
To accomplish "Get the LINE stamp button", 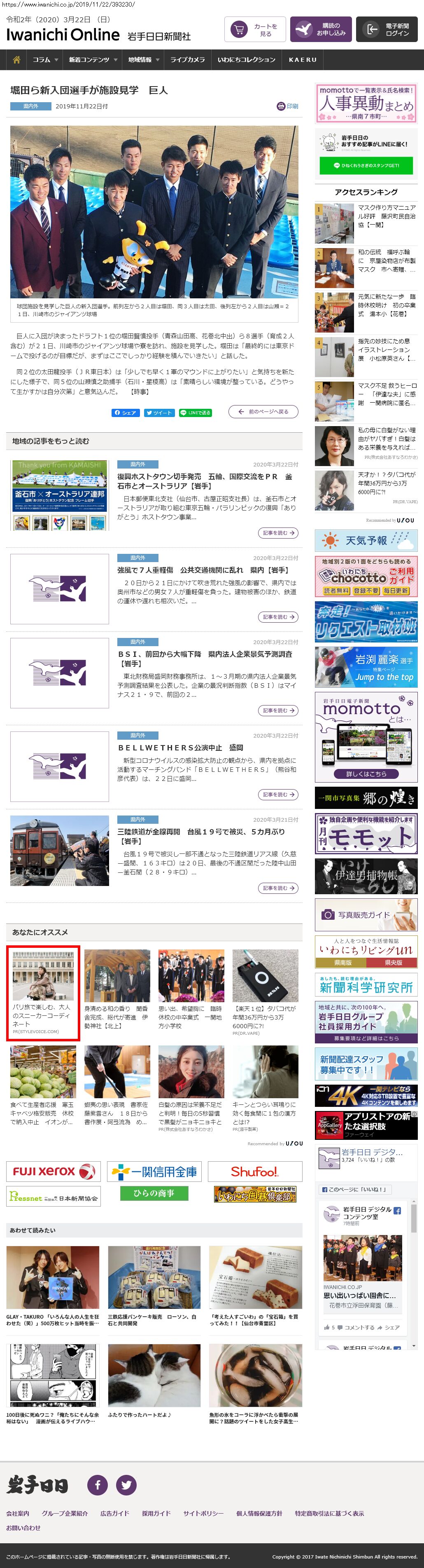I will [x=366, y=166].
